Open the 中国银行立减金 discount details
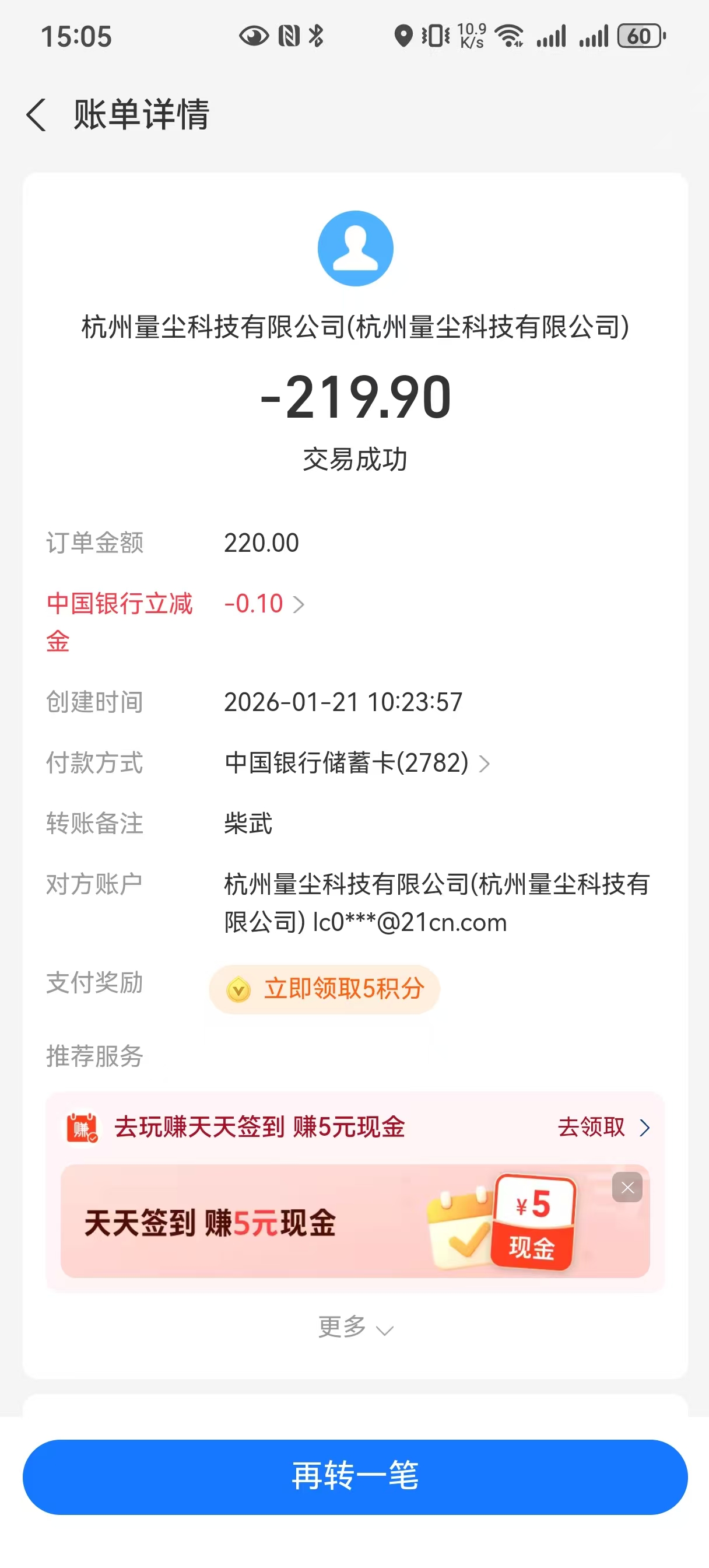 (x=264, y=604)
